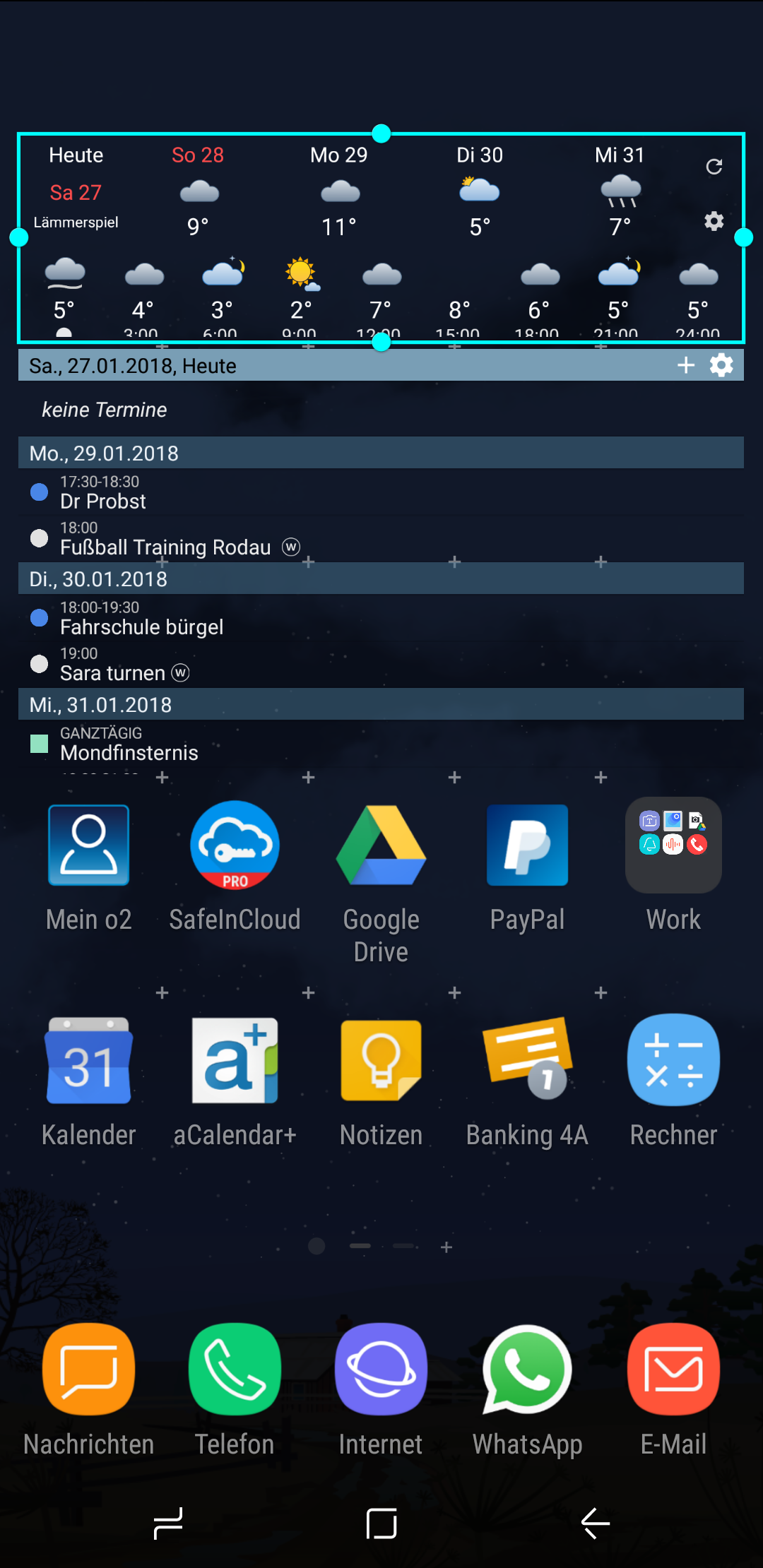This screenshot has width=763, height=1568.
Task: Add new event in calendar widget
Action: pos(685,365)
